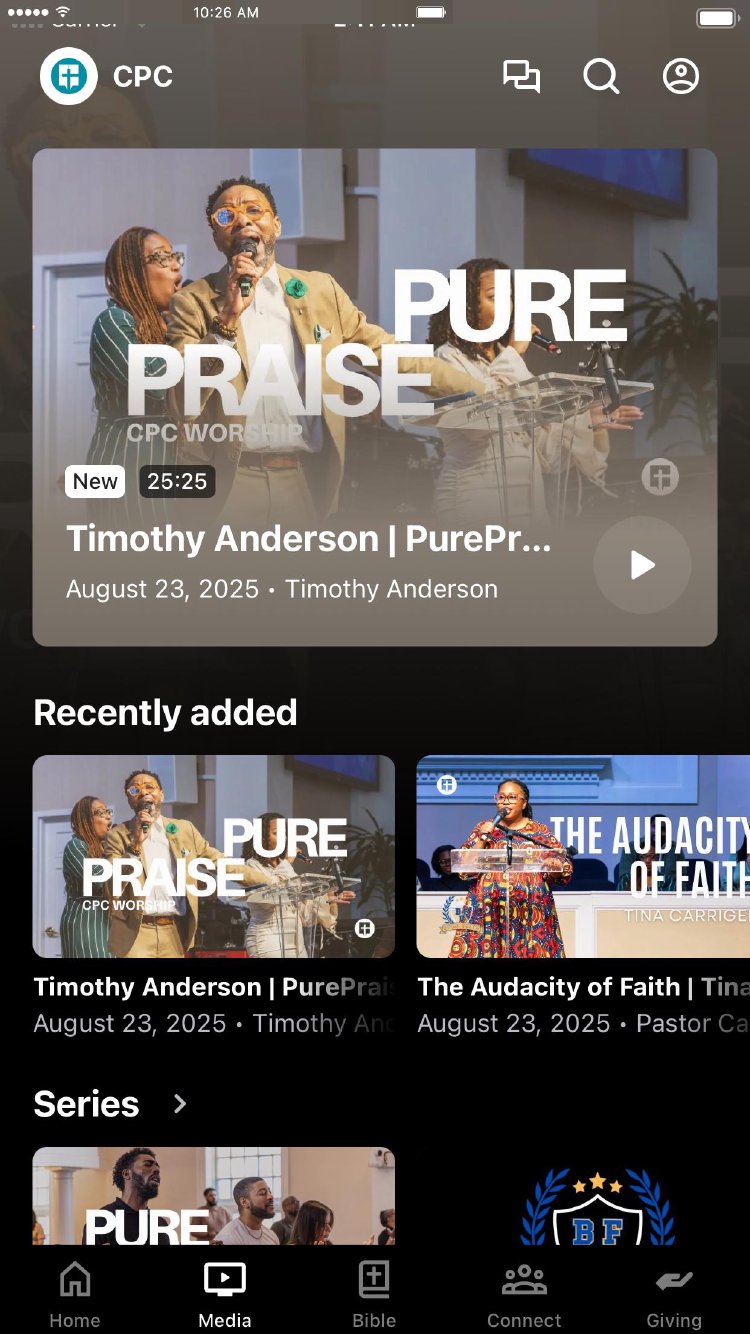
Task: Open the user profile icon
Action: (x=681, y=77)
